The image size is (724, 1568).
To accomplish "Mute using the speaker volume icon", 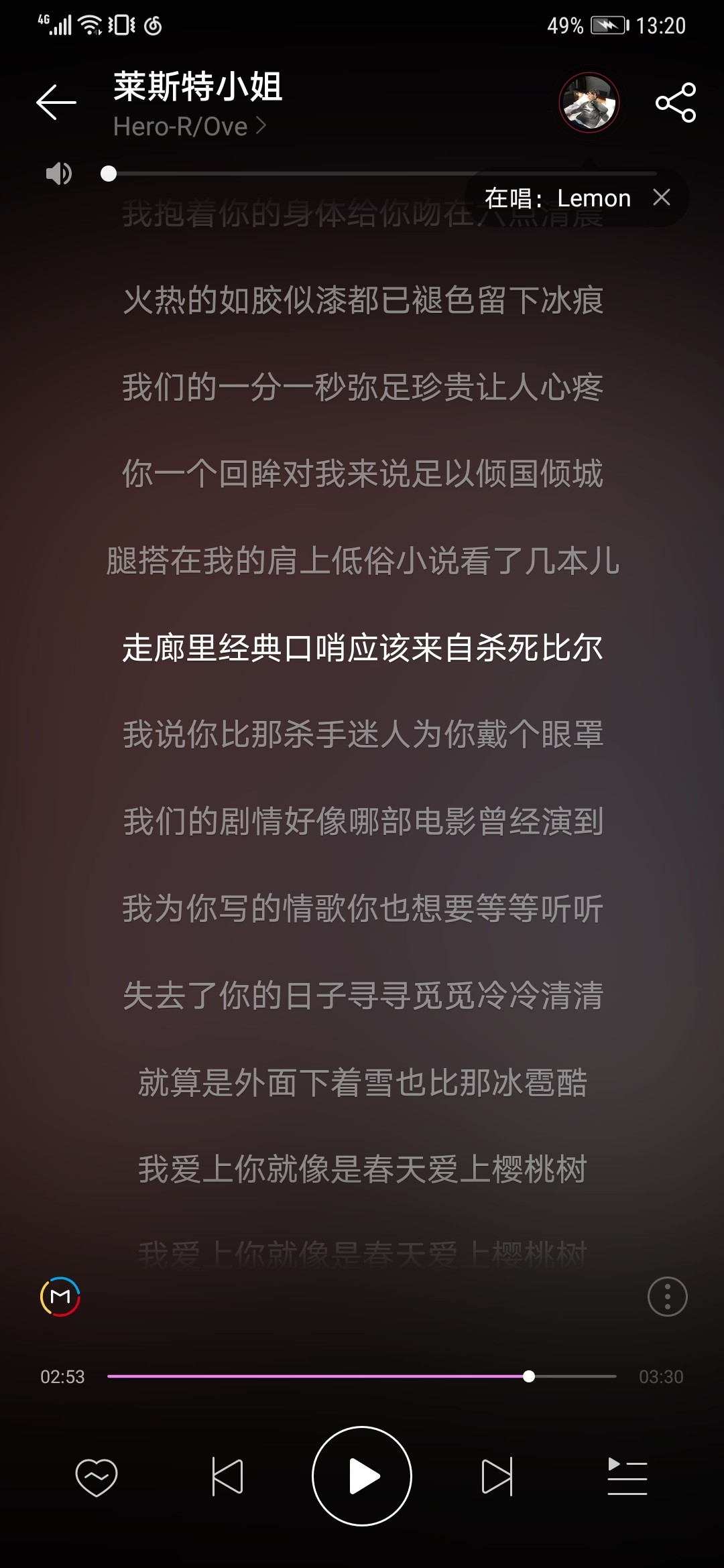I will click(x=58, y=174).
